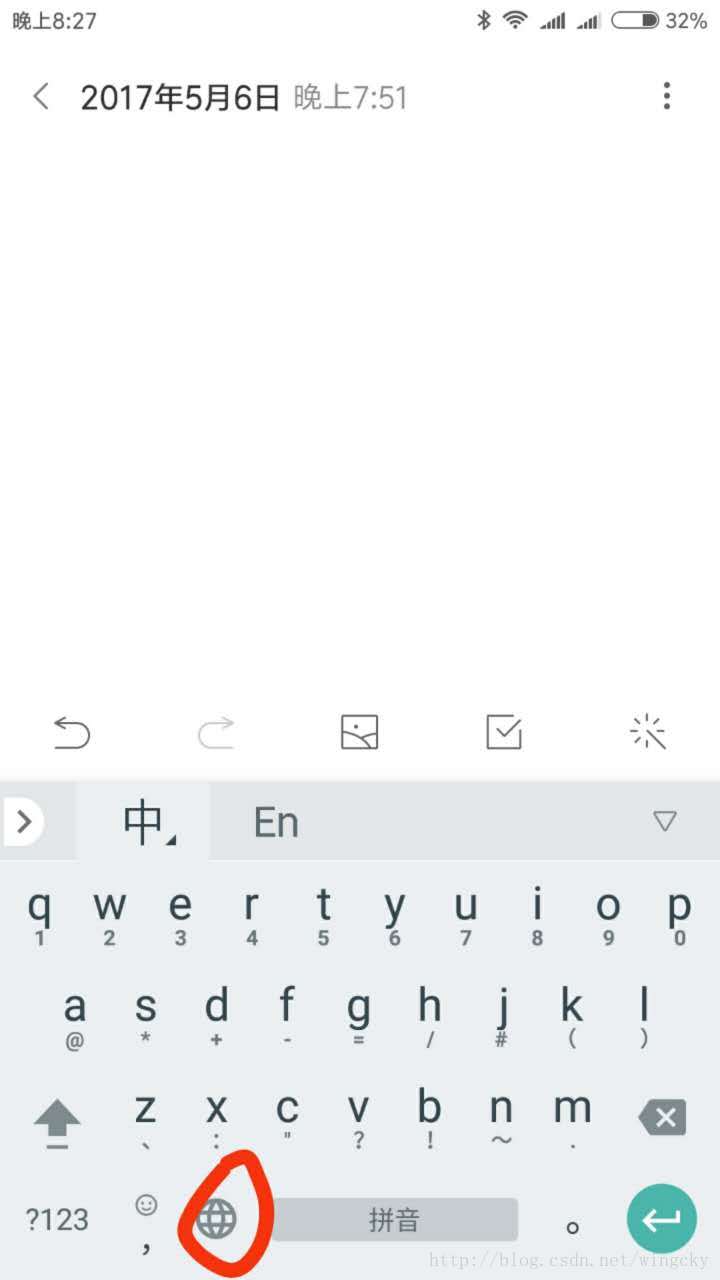Tap the emoji comma key
The width and height of the screenshot is (720, 1280).
pyautogui.click(x=146, y=1222)
